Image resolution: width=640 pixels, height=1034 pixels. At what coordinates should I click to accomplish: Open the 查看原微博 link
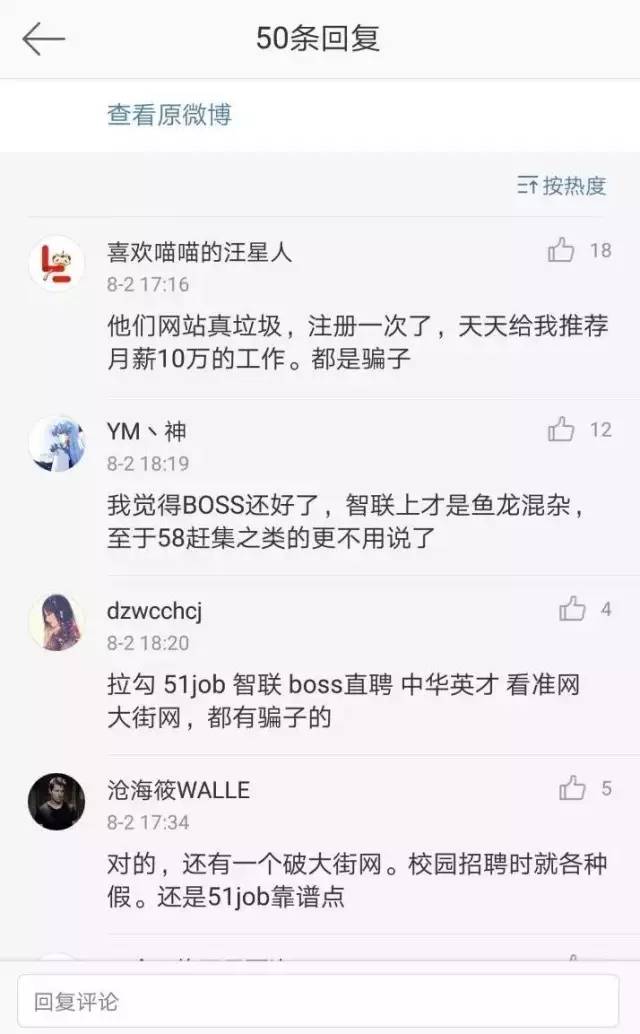pos(169,115)
